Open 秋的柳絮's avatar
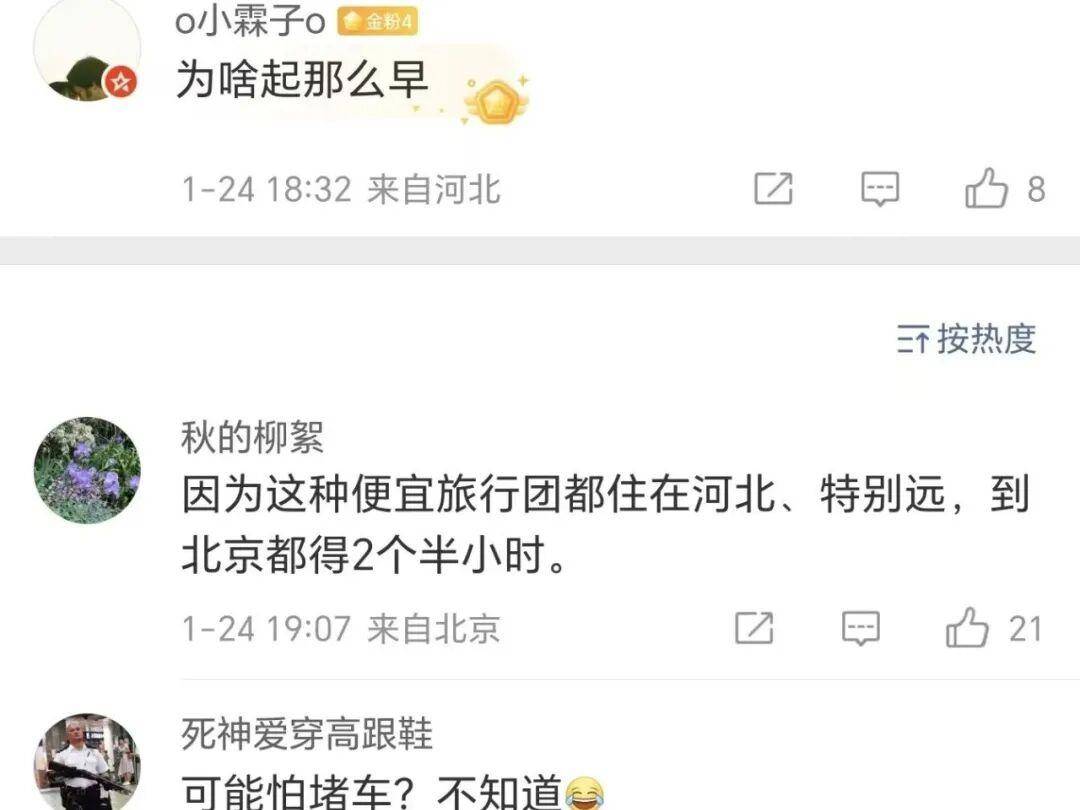 point(87,470)
